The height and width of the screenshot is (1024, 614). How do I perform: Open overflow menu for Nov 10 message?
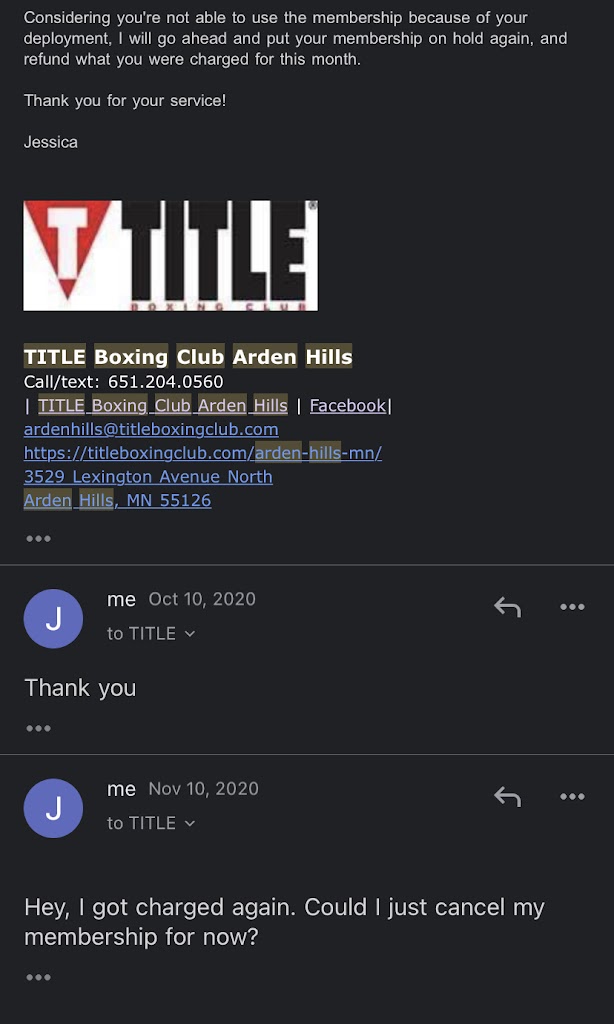coord(572,797)
